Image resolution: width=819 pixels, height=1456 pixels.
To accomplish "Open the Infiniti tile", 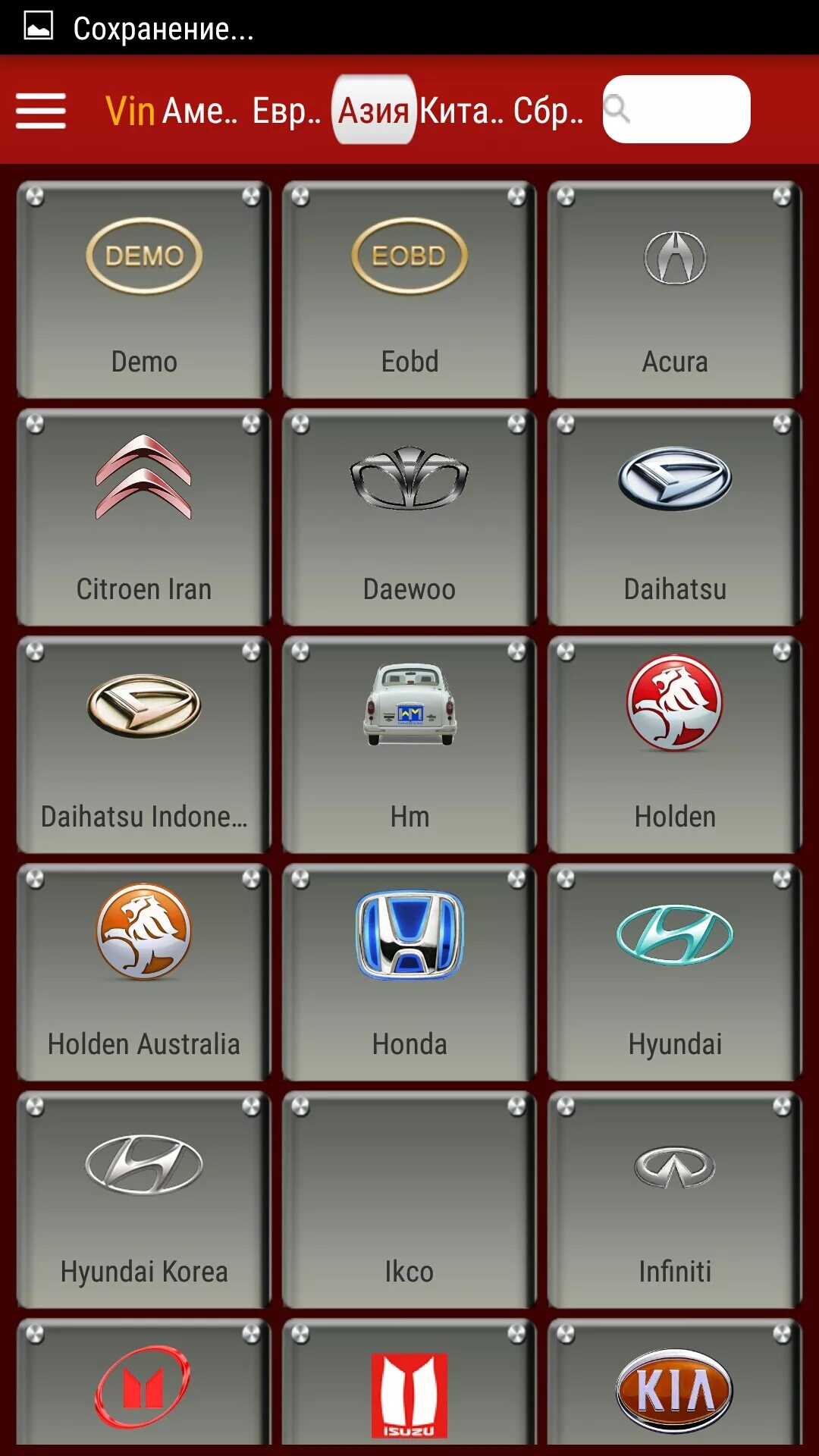I will coord(675,1200).
